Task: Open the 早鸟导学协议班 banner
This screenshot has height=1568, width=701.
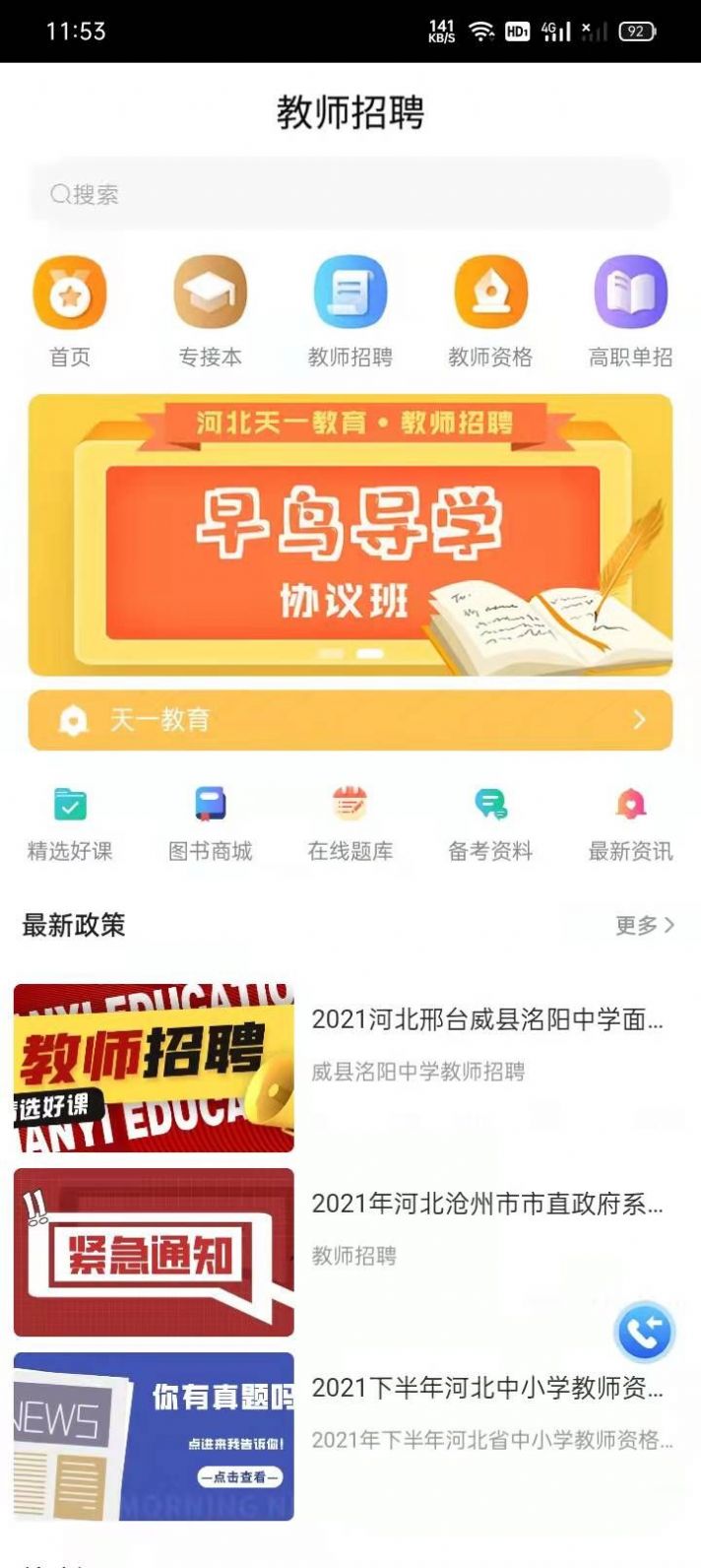Action: (350, 535)
